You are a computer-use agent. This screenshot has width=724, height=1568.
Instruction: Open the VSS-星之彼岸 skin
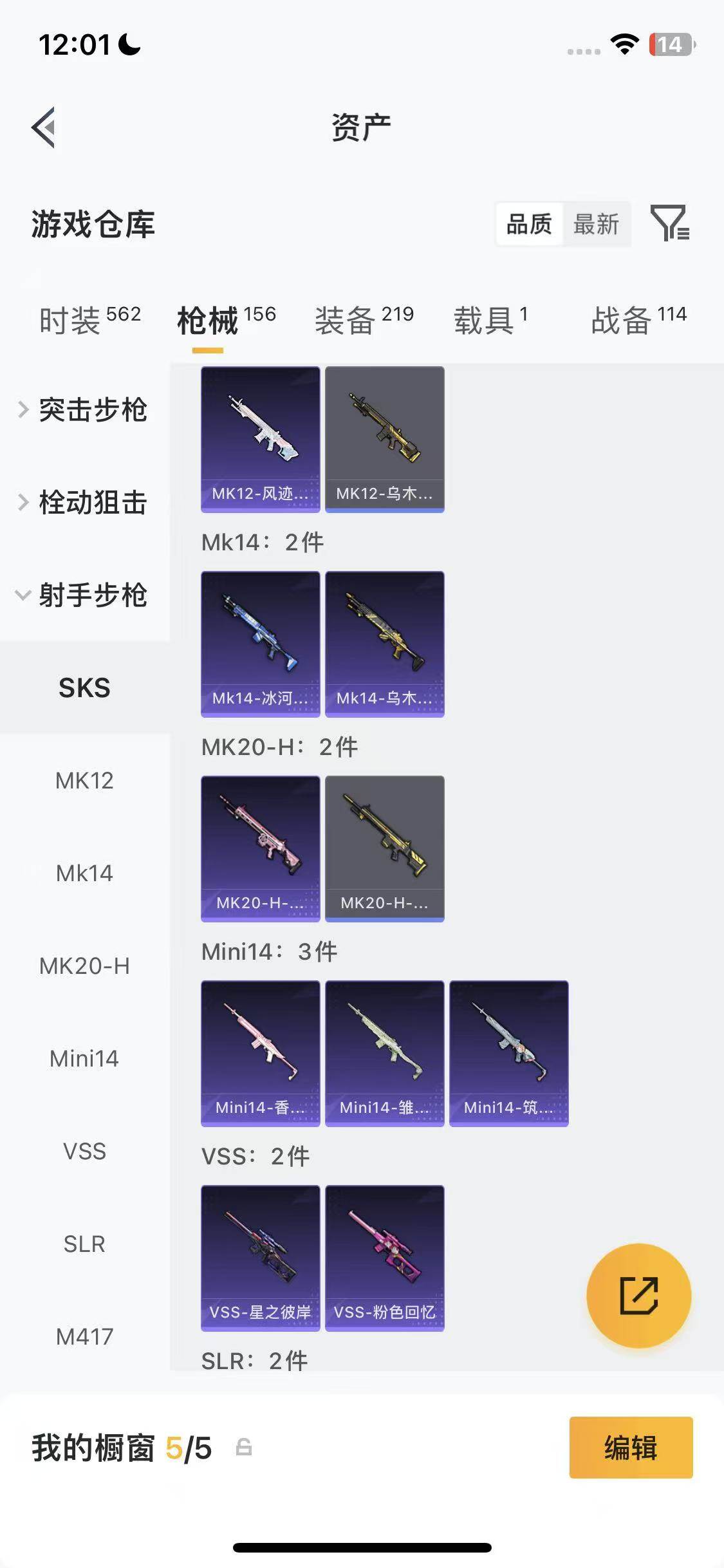260,1258
